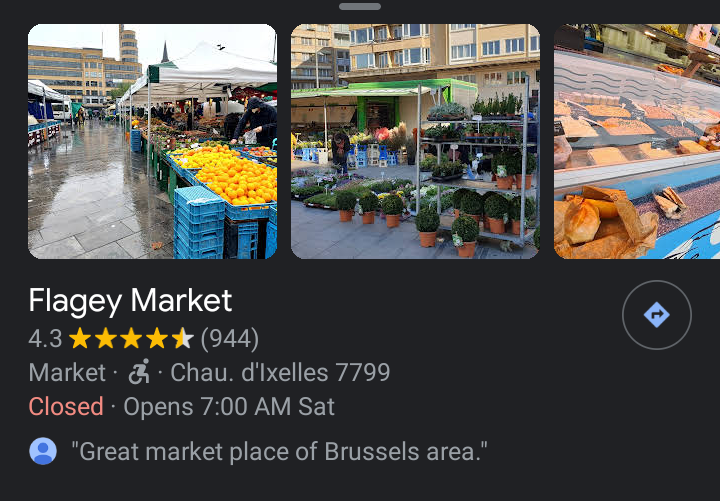Open the fruit stall photo
720x501 pixels.
click(152, 141)
